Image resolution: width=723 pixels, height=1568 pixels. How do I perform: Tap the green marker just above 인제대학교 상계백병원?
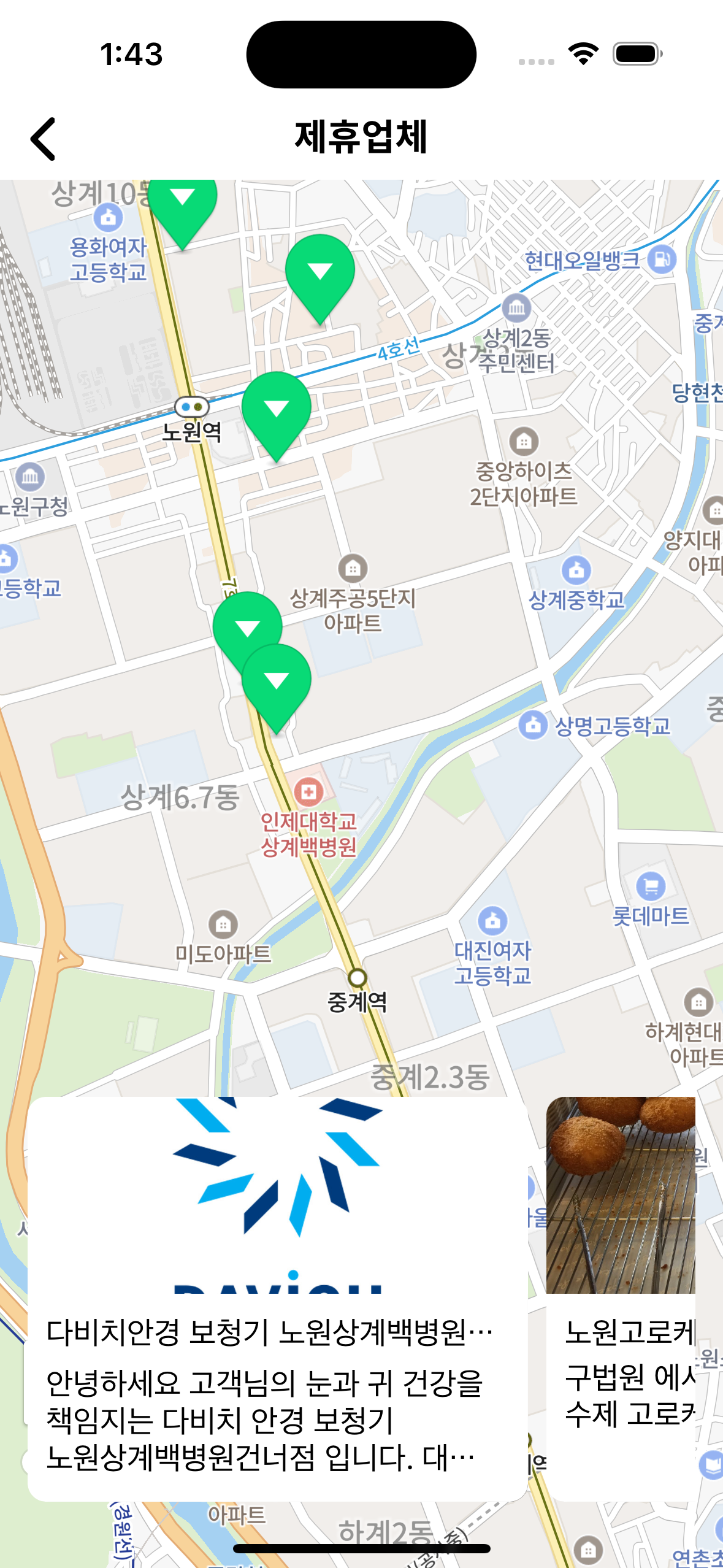[x=277, y=682]
